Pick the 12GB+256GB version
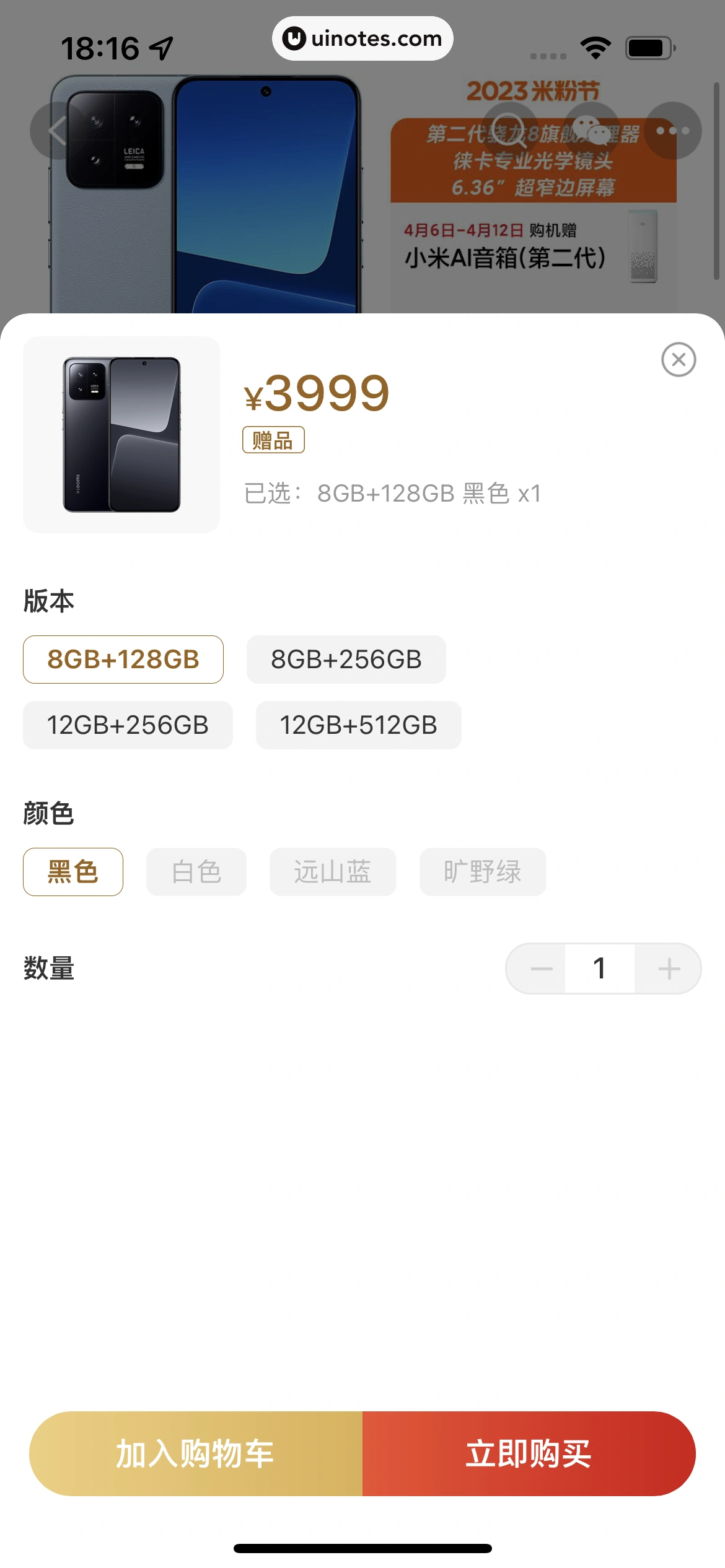This screenshot has height=1568, width=725. [128, 725]
